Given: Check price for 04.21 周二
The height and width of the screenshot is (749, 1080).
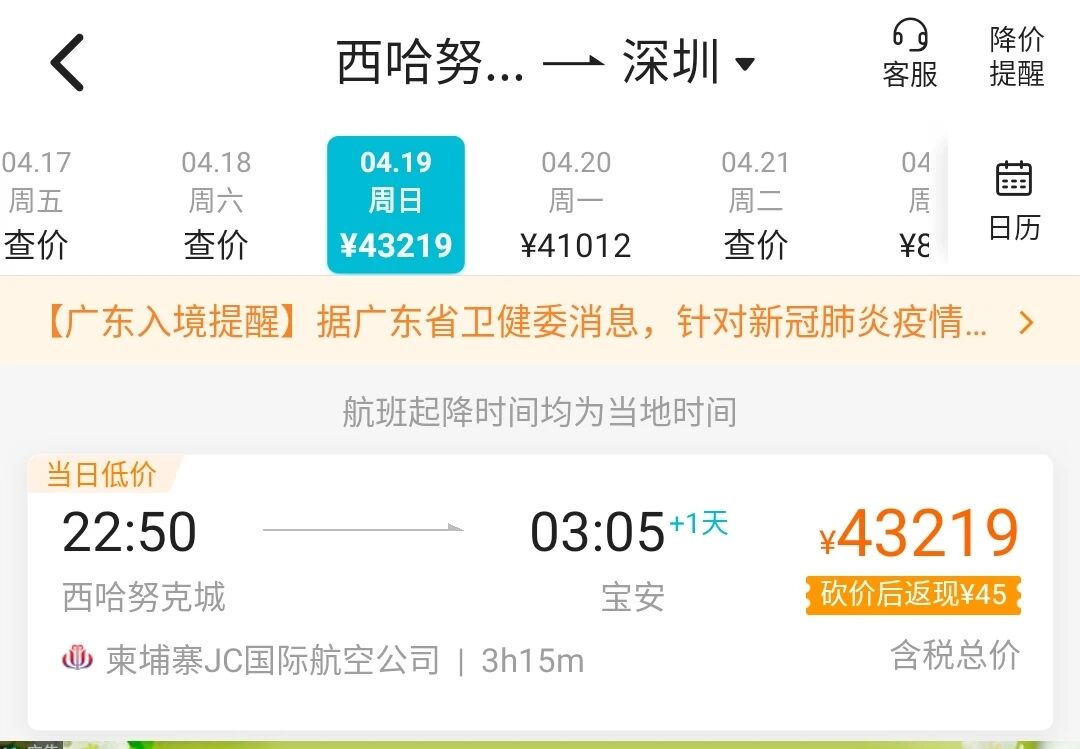Looking at the screenshot, I should point(756,204).
